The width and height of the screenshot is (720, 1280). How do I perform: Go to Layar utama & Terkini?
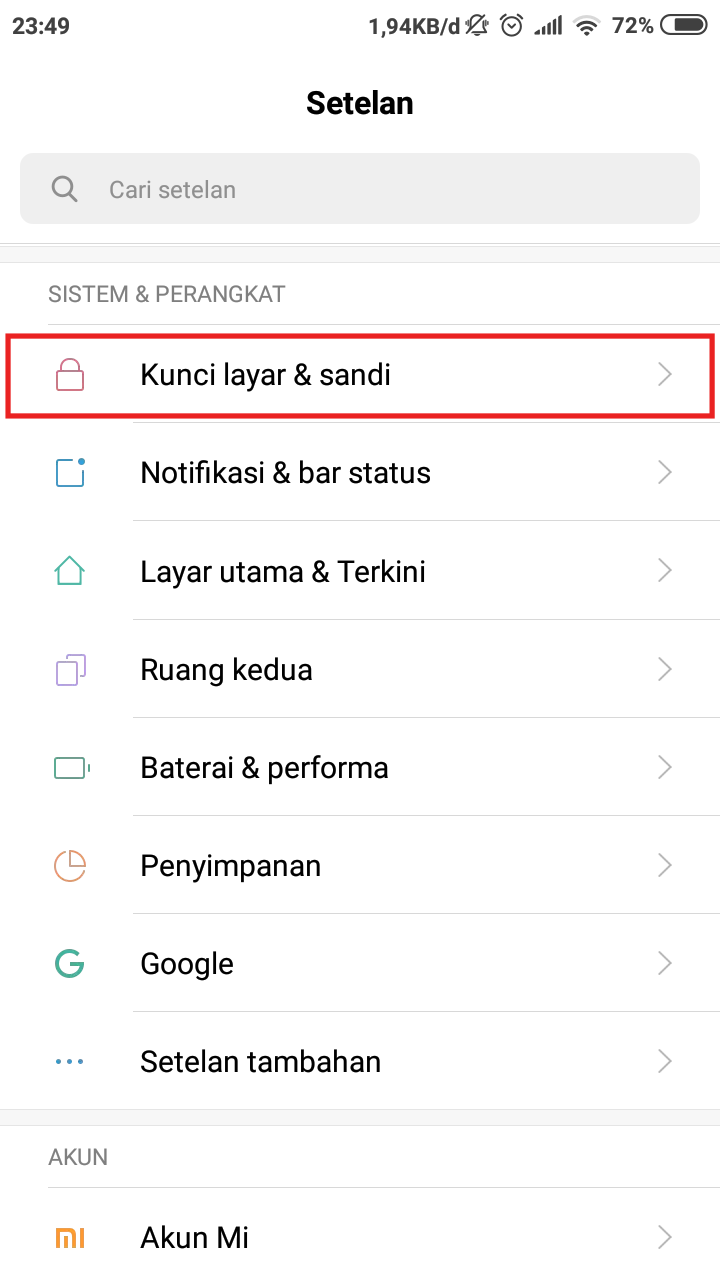coord(360,571)
